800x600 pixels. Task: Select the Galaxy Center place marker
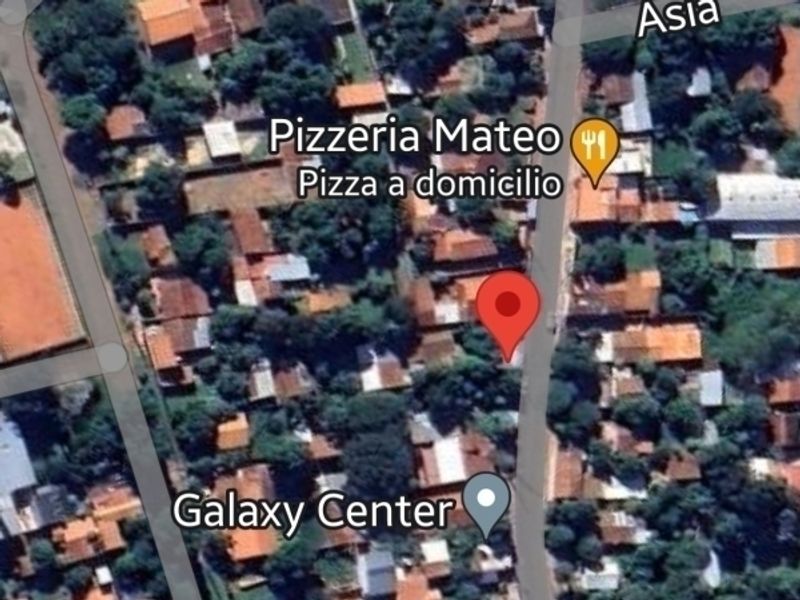coord(491,501)
